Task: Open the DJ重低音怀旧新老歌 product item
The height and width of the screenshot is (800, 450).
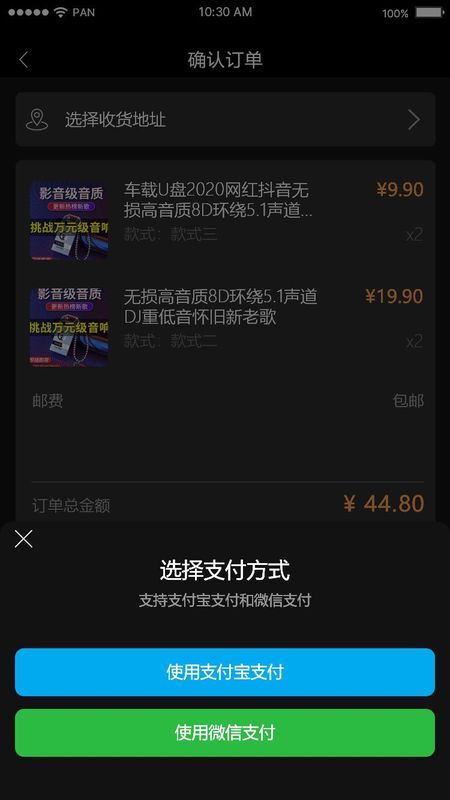Action: tap(225, 327)
